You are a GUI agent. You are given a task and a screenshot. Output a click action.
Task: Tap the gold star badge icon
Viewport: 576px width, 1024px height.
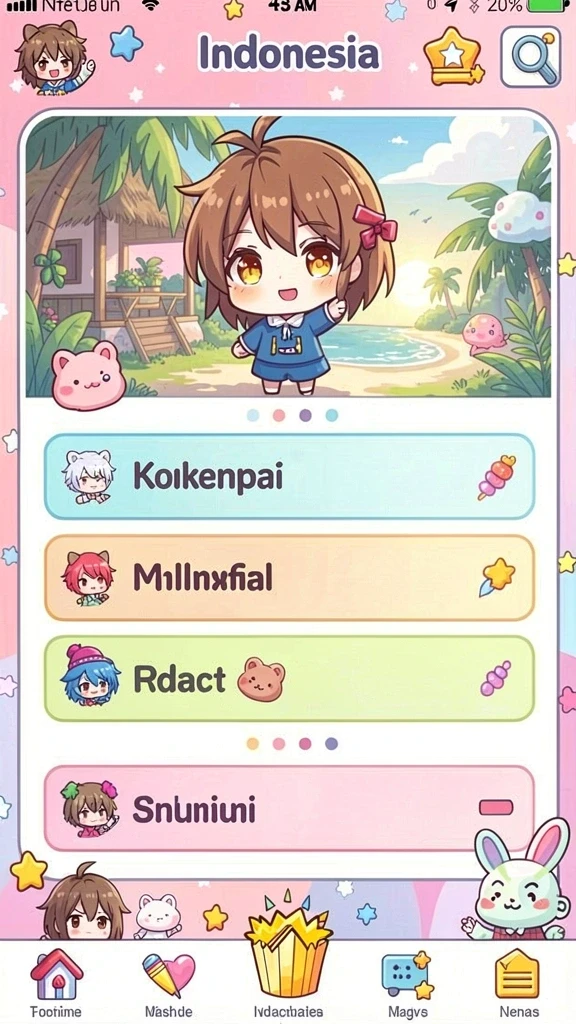point(453,57)
